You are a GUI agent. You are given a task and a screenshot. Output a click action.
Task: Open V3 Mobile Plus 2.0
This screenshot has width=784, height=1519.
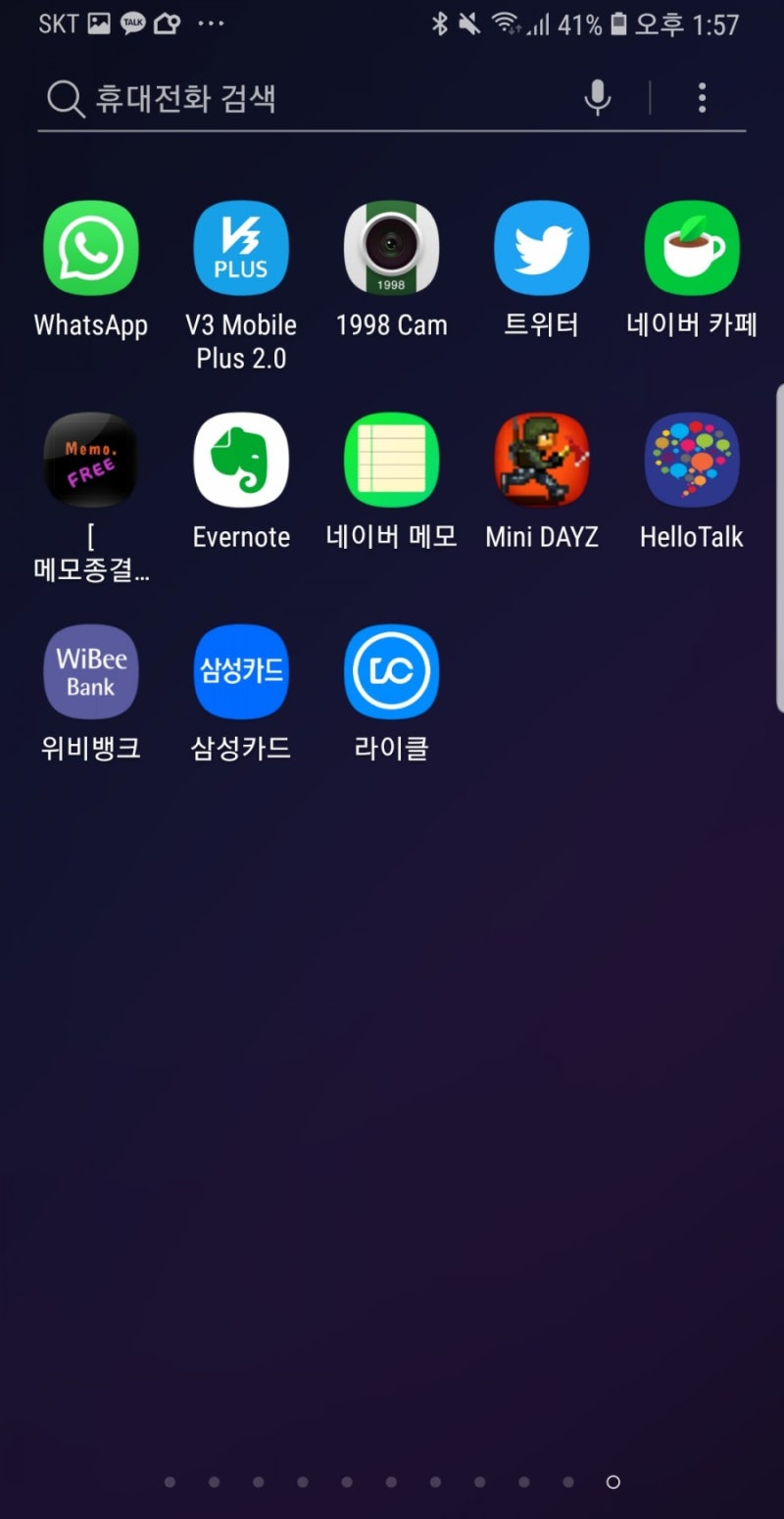coord(241,248)
